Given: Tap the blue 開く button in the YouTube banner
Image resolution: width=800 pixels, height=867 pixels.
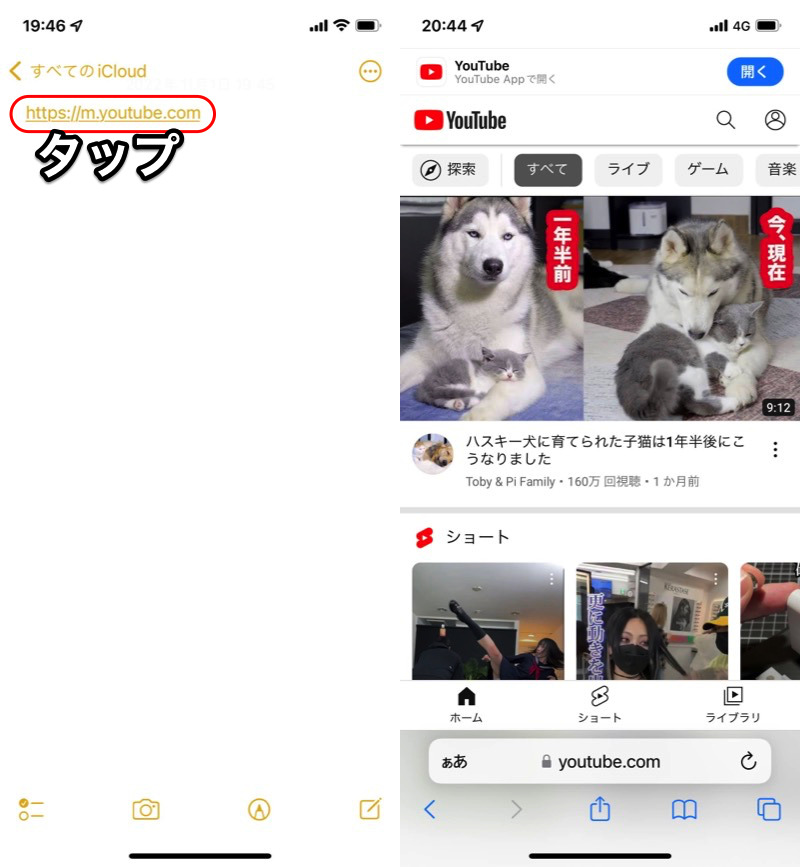Looking at the screenshot, I should [x=753, y=72].
